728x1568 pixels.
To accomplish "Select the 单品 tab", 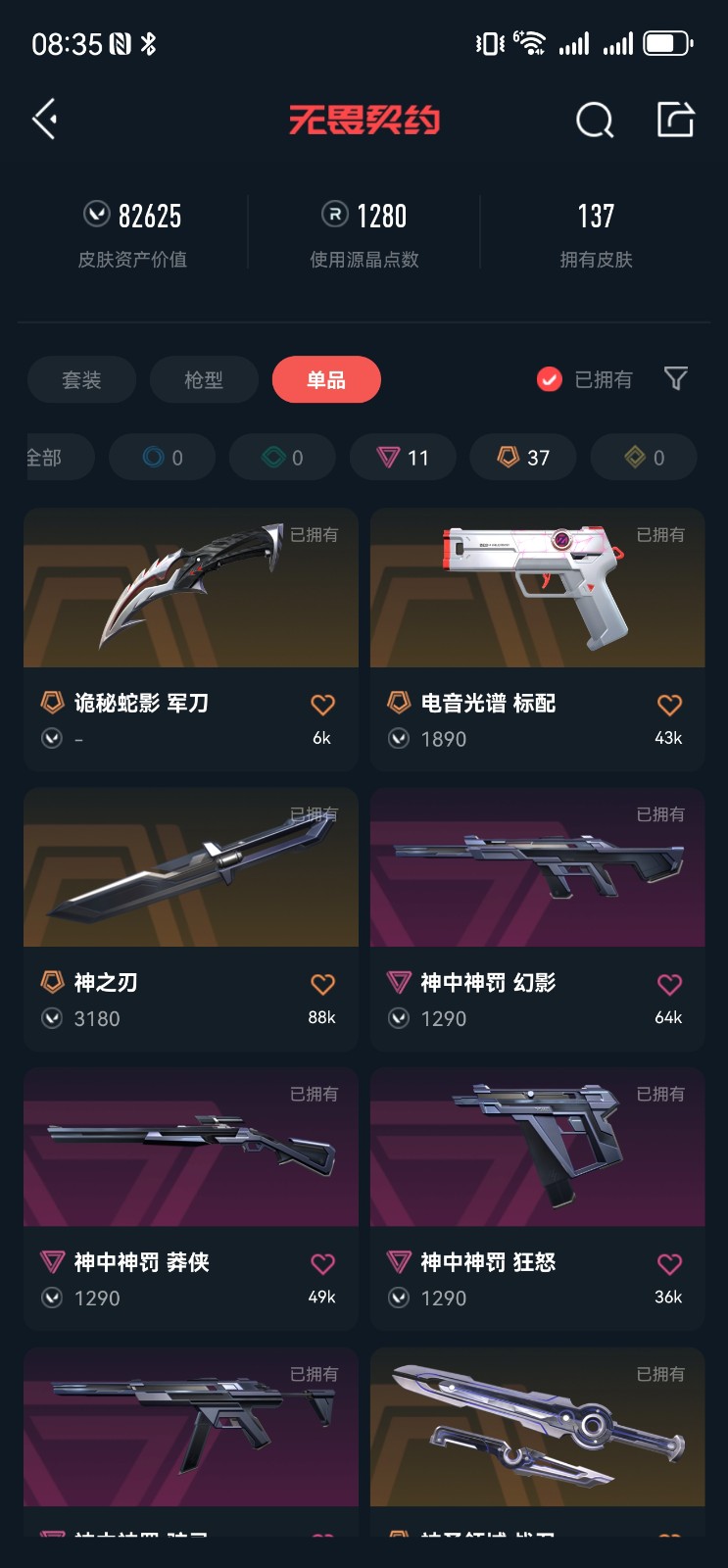I will (x=326, y=379).
